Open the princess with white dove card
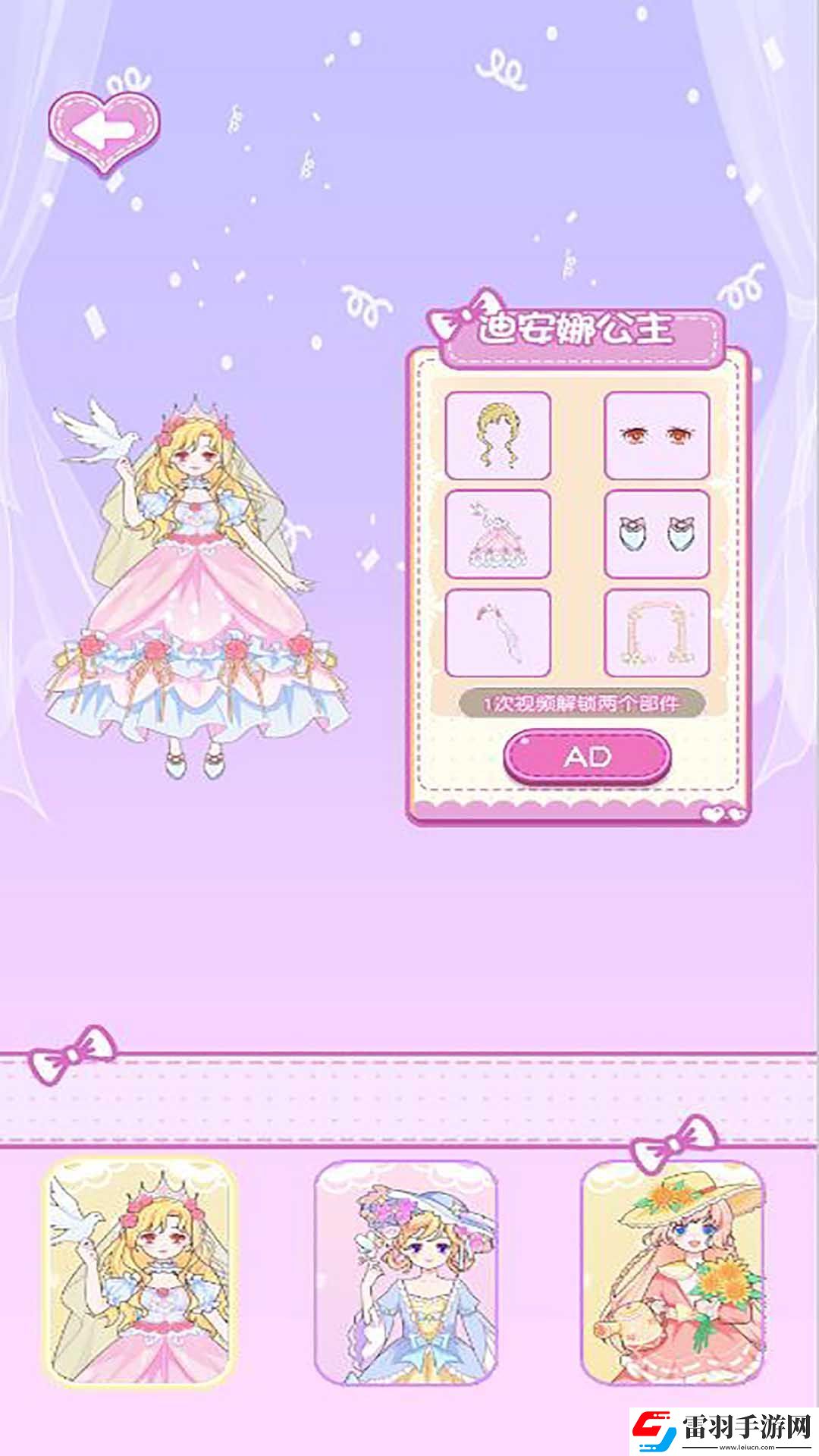The height and width of the screenshot is (1456, 819). click(139, 1272)
